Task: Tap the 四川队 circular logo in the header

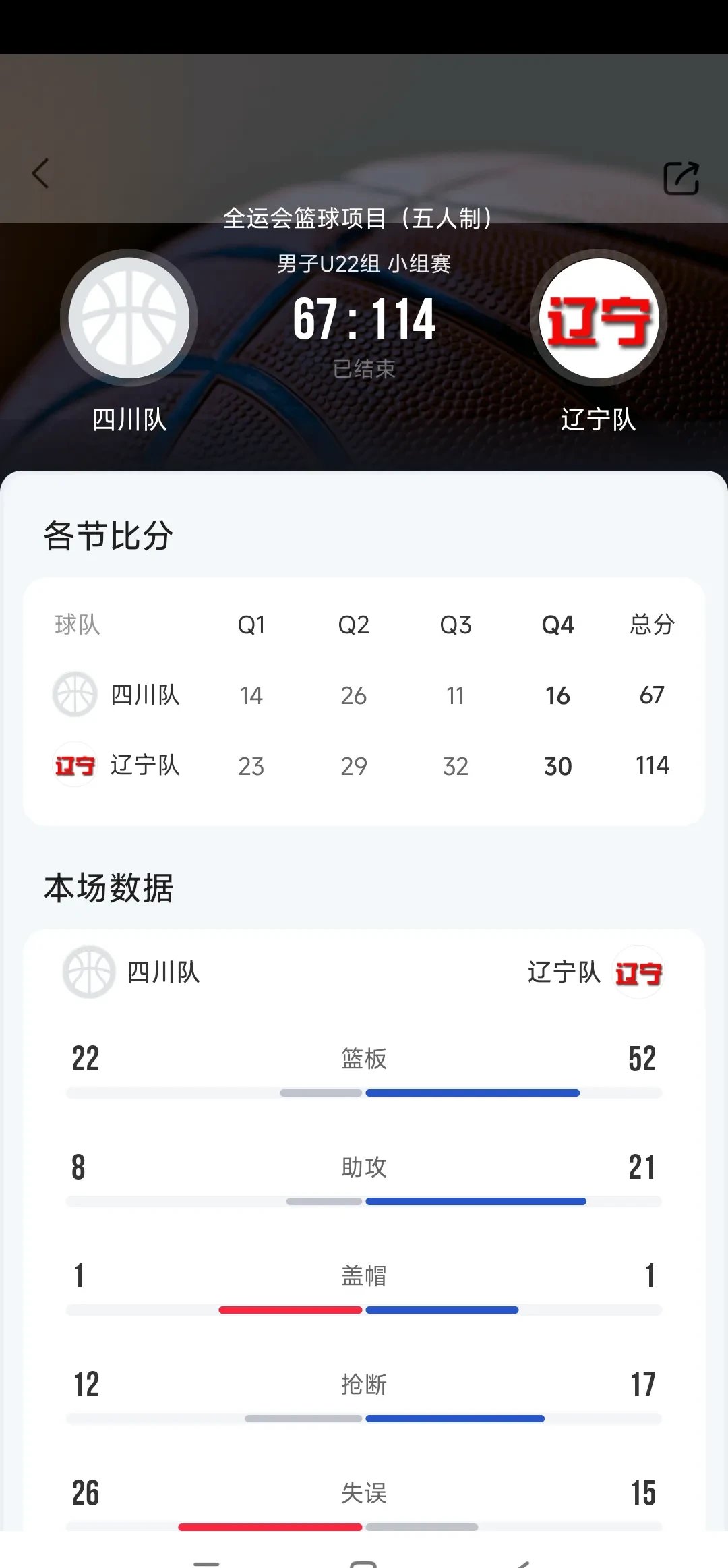Action: [x=130, y=317]
